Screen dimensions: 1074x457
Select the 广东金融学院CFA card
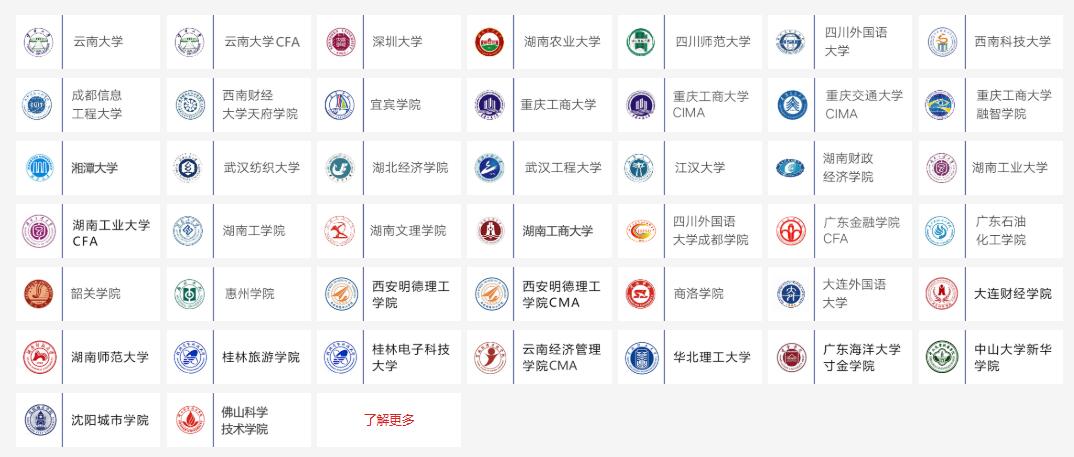[x=840, y=232]
